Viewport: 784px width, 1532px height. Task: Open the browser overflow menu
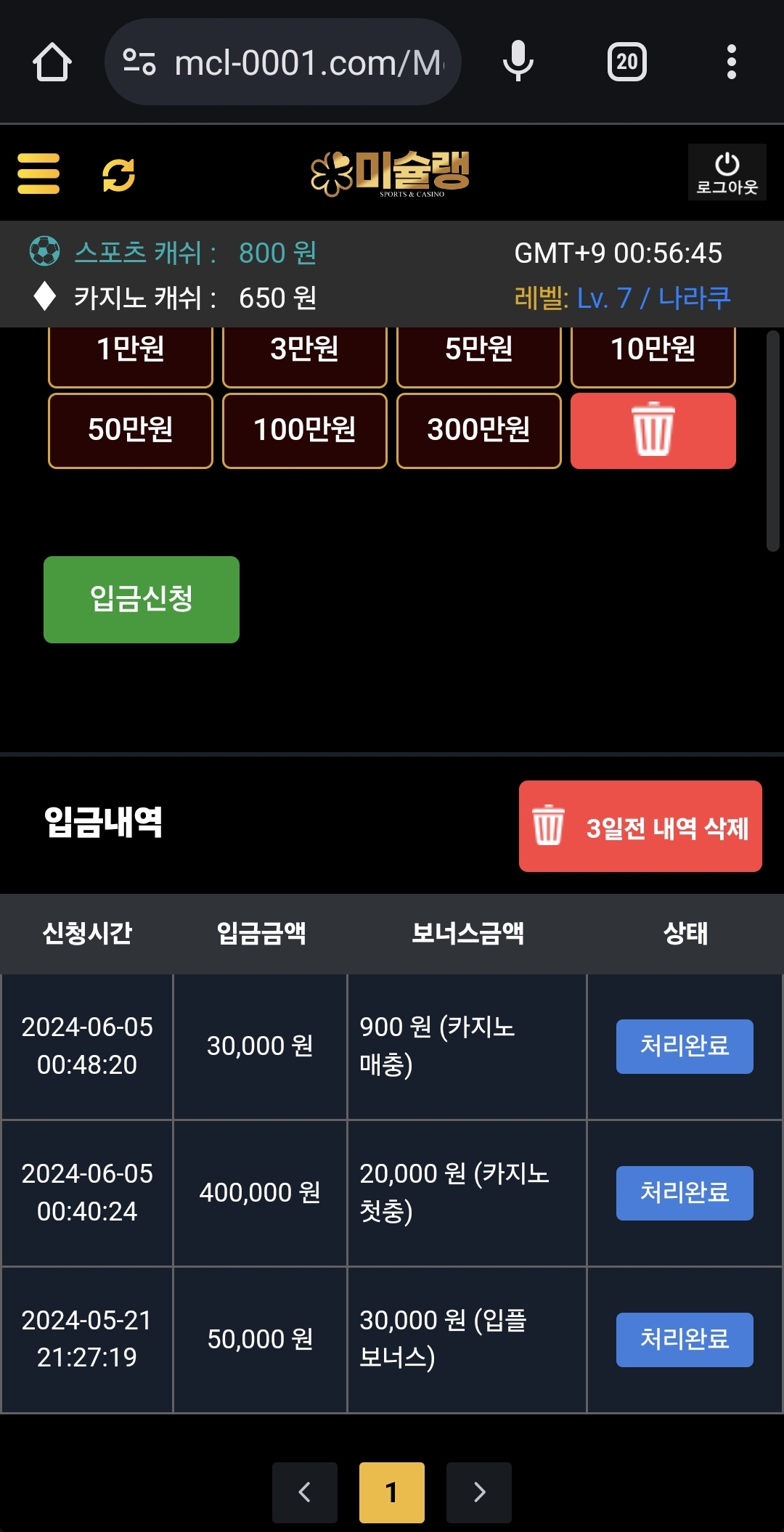coord(732,62)
